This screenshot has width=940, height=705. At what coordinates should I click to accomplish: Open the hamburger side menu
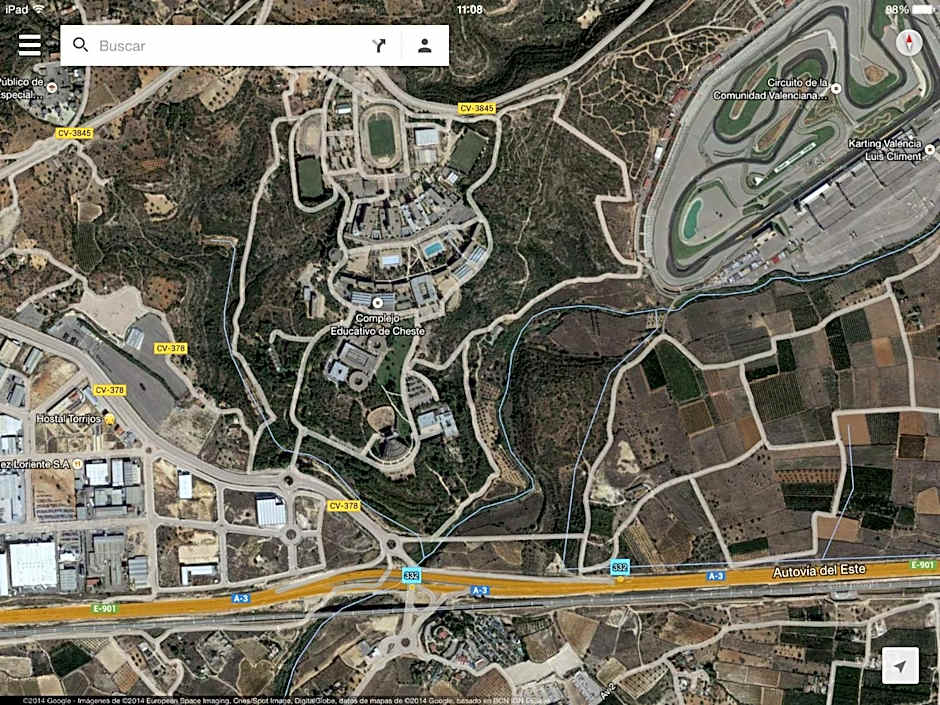[30, 45]
